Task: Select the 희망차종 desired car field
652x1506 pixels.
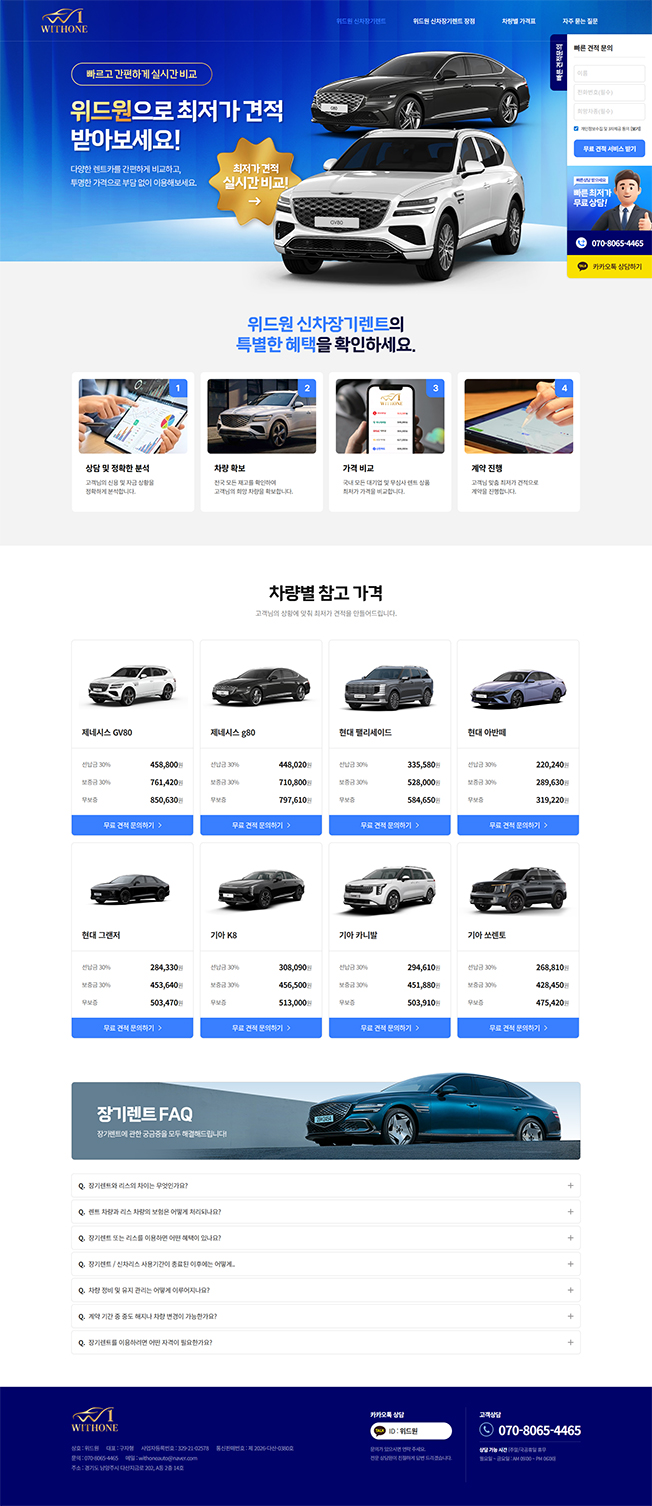Action: 609,111
